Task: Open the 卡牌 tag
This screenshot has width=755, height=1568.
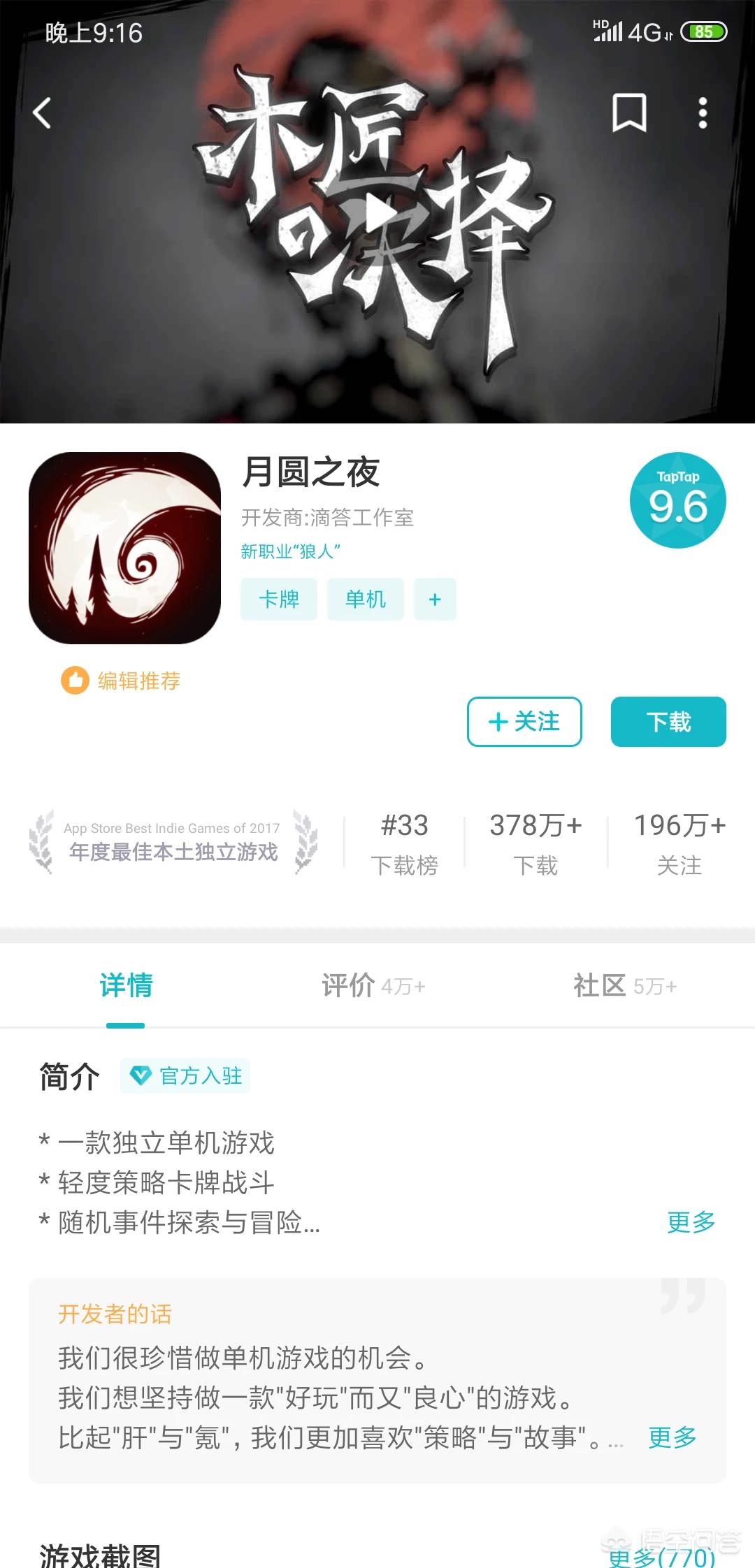Action: [278, 599]
